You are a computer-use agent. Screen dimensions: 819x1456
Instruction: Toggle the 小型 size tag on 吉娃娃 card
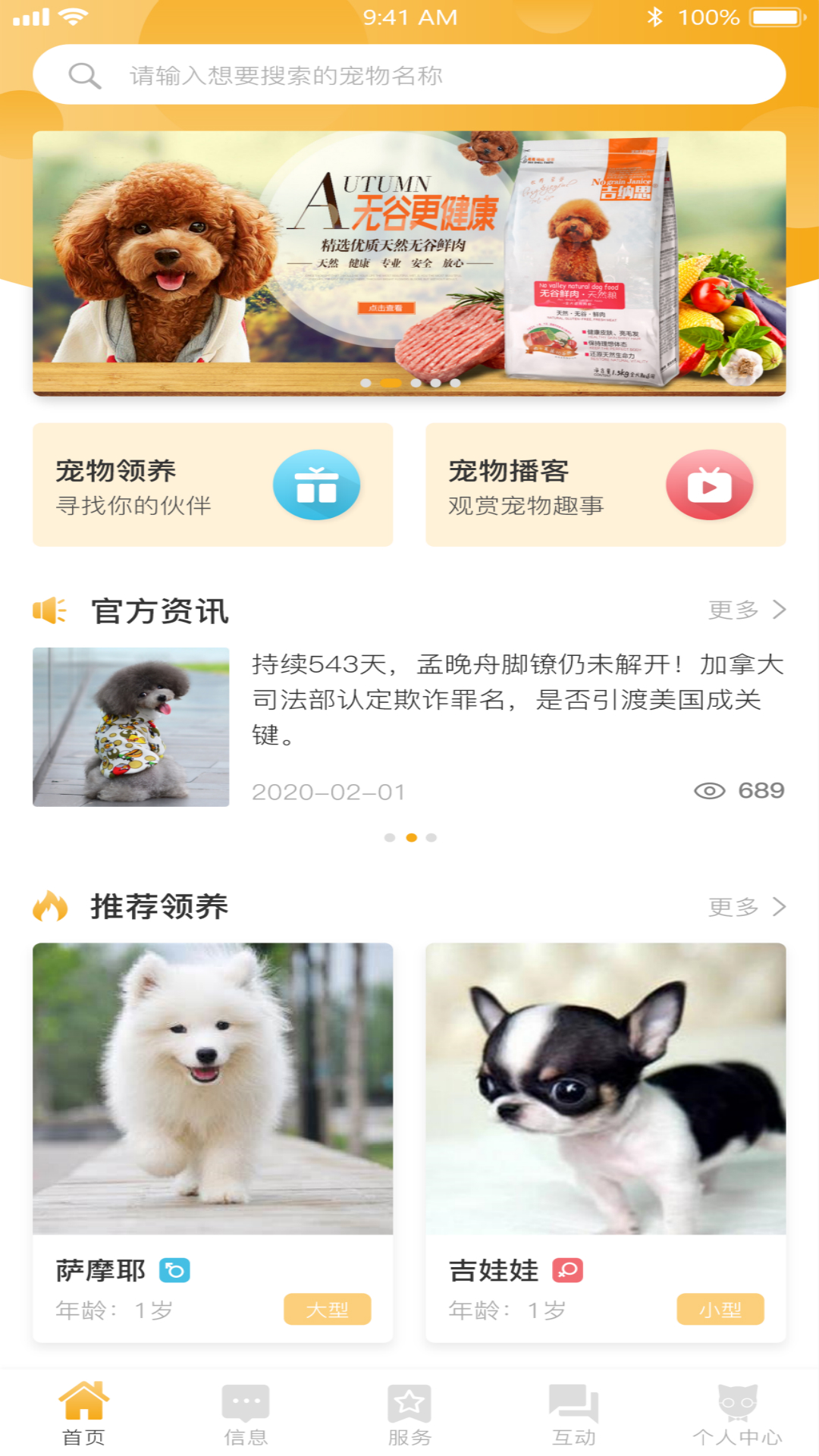(x=720, y=1308)
